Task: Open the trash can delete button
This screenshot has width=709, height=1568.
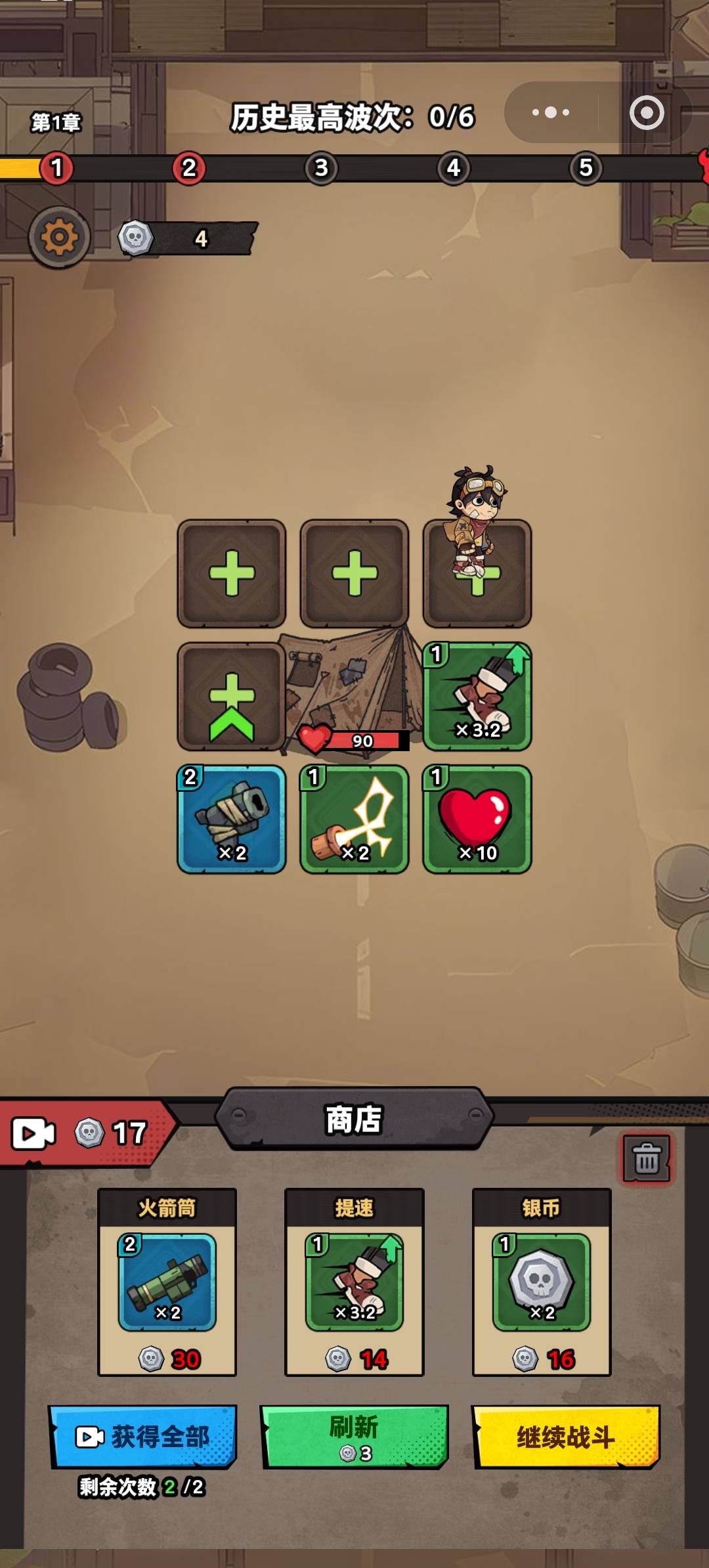Action: 647,1159
